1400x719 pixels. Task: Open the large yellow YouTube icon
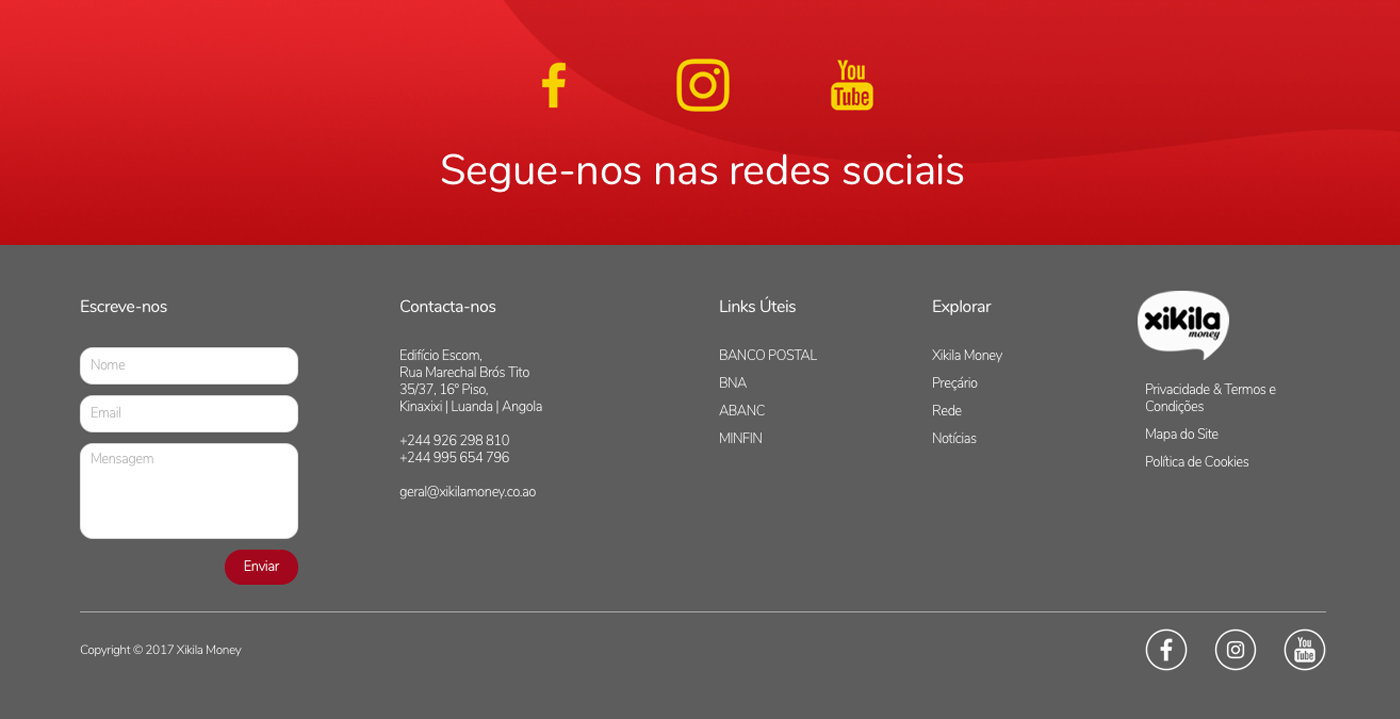(851, 85)
